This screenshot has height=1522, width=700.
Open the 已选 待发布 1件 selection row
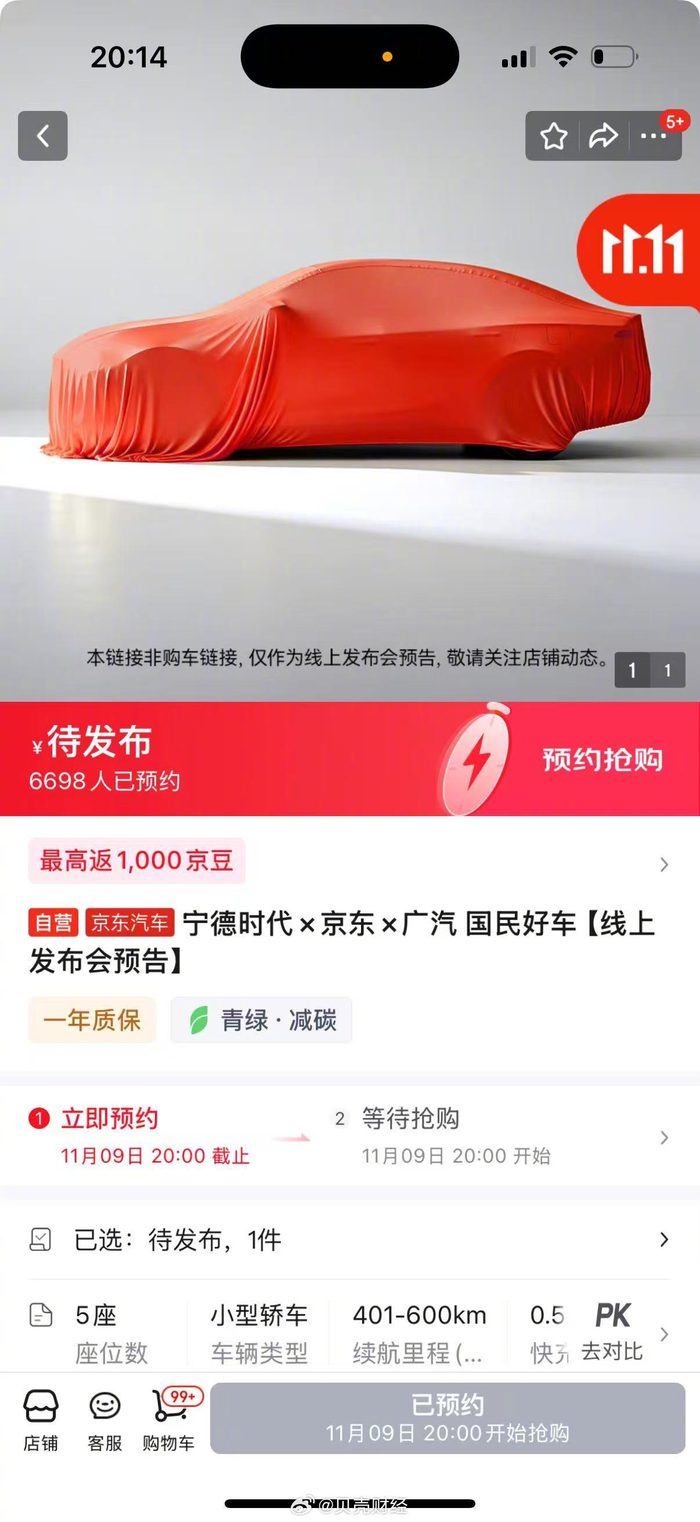[348, 1240]
